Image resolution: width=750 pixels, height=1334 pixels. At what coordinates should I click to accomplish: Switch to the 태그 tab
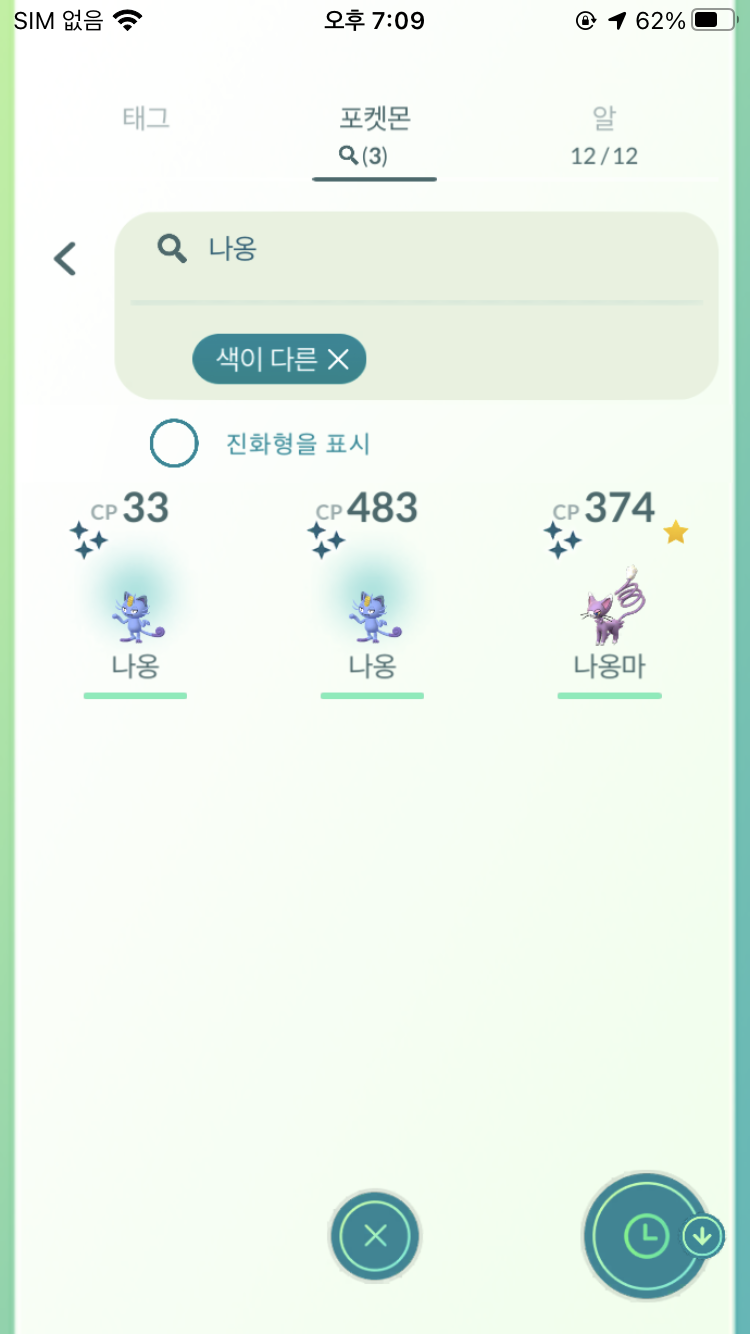tap(146, 119)
